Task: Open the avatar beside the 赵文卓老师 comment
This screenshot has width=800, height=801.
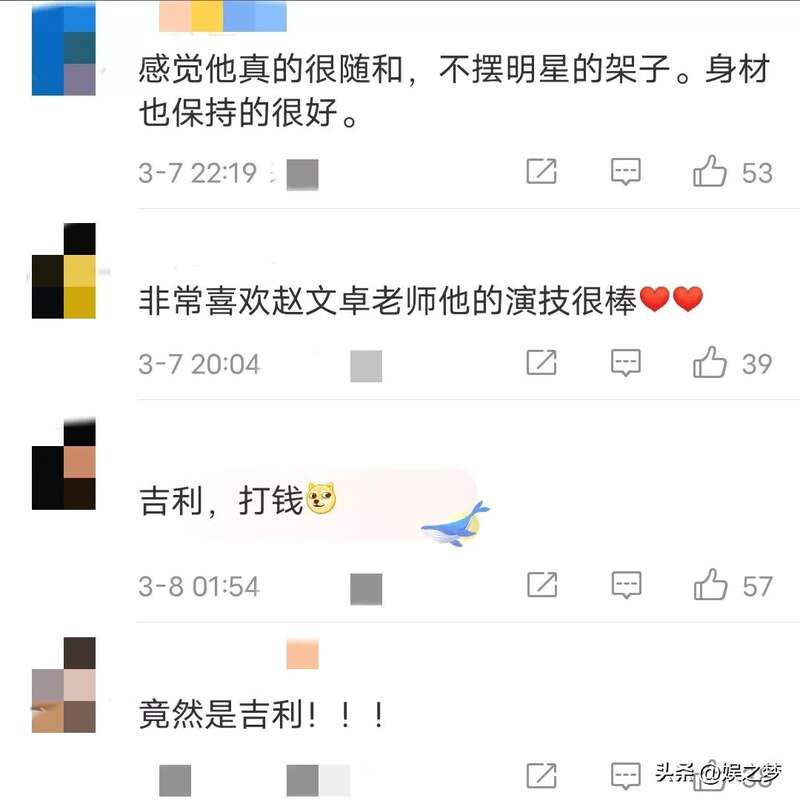Action: [64, 272]
